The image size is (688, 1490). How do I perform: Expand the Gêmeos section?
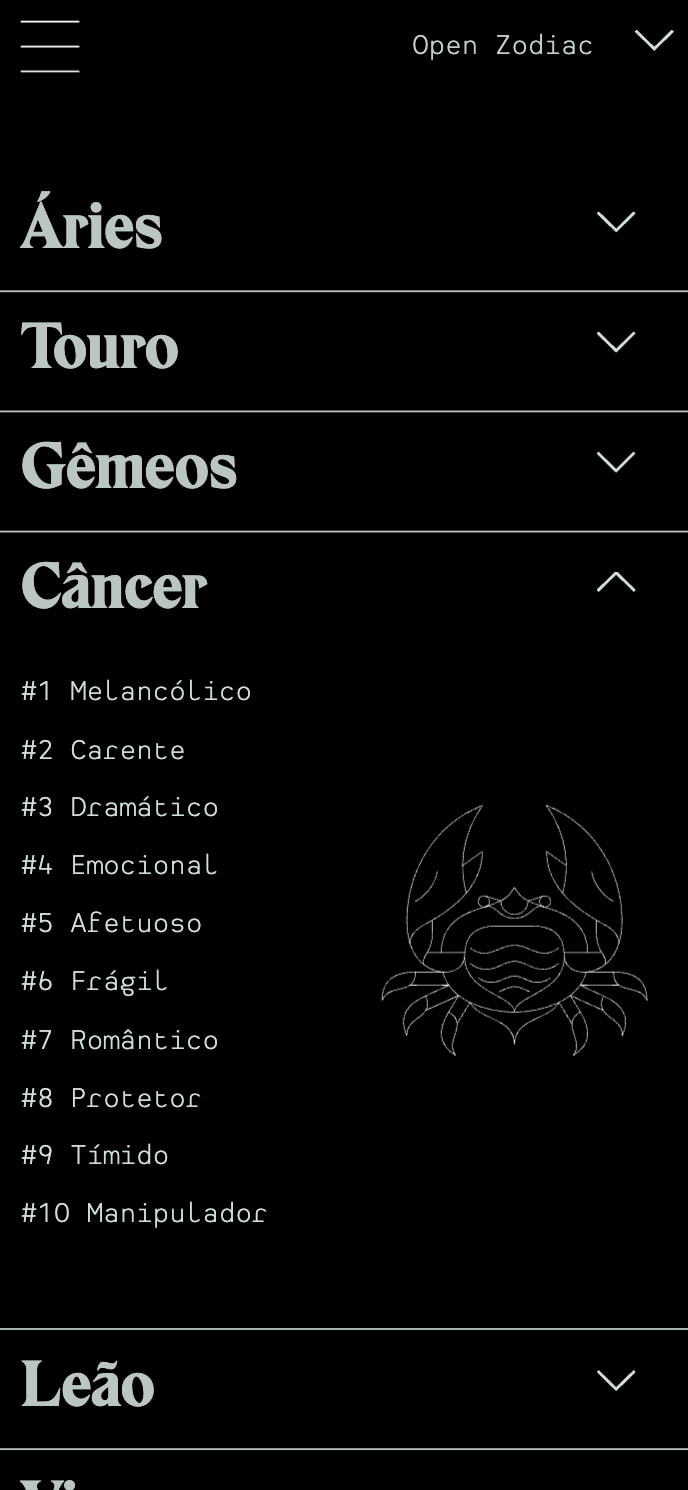(x=615, y=462)
